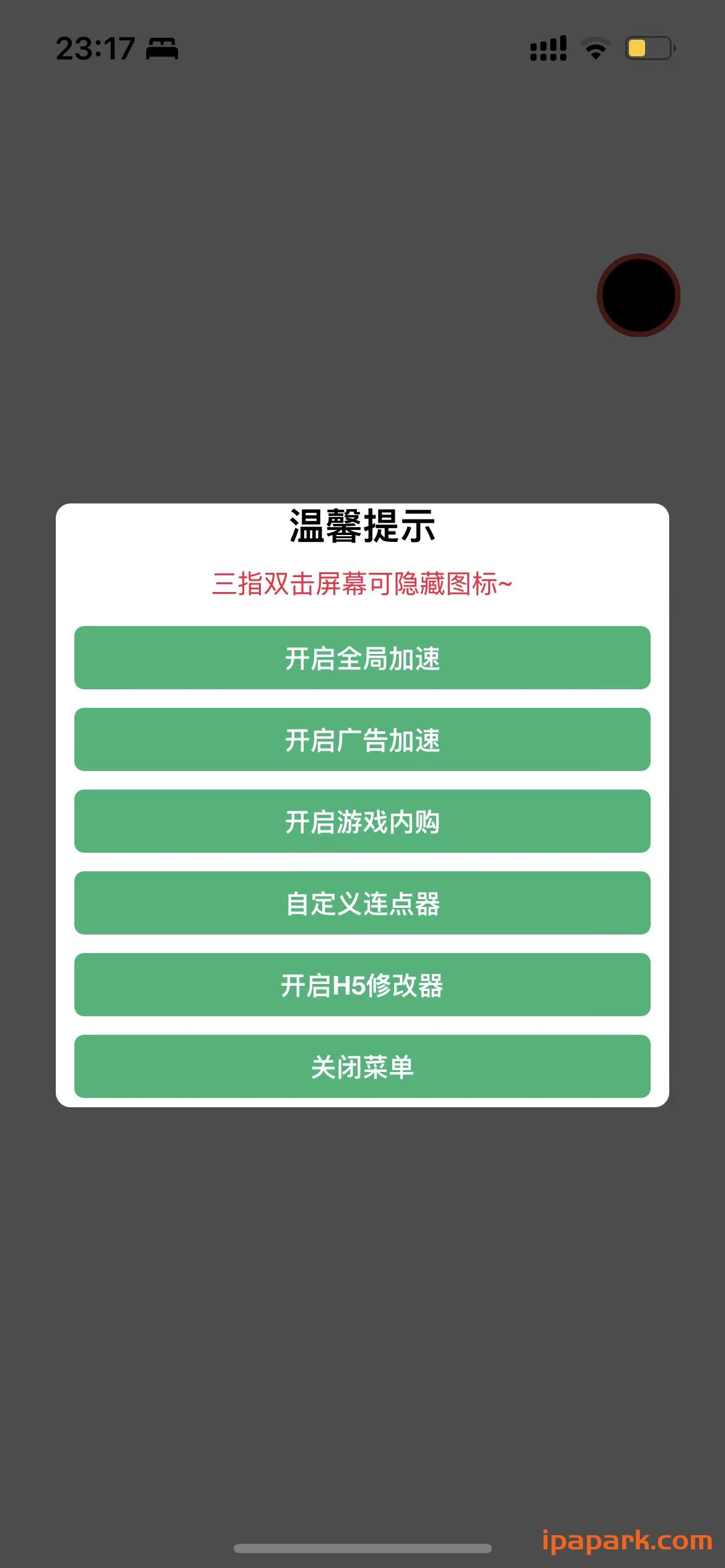
Task: Enable 开启游戏内购 (game in-app purchases)
Action: pyautogui.click(x=362, y=821)
